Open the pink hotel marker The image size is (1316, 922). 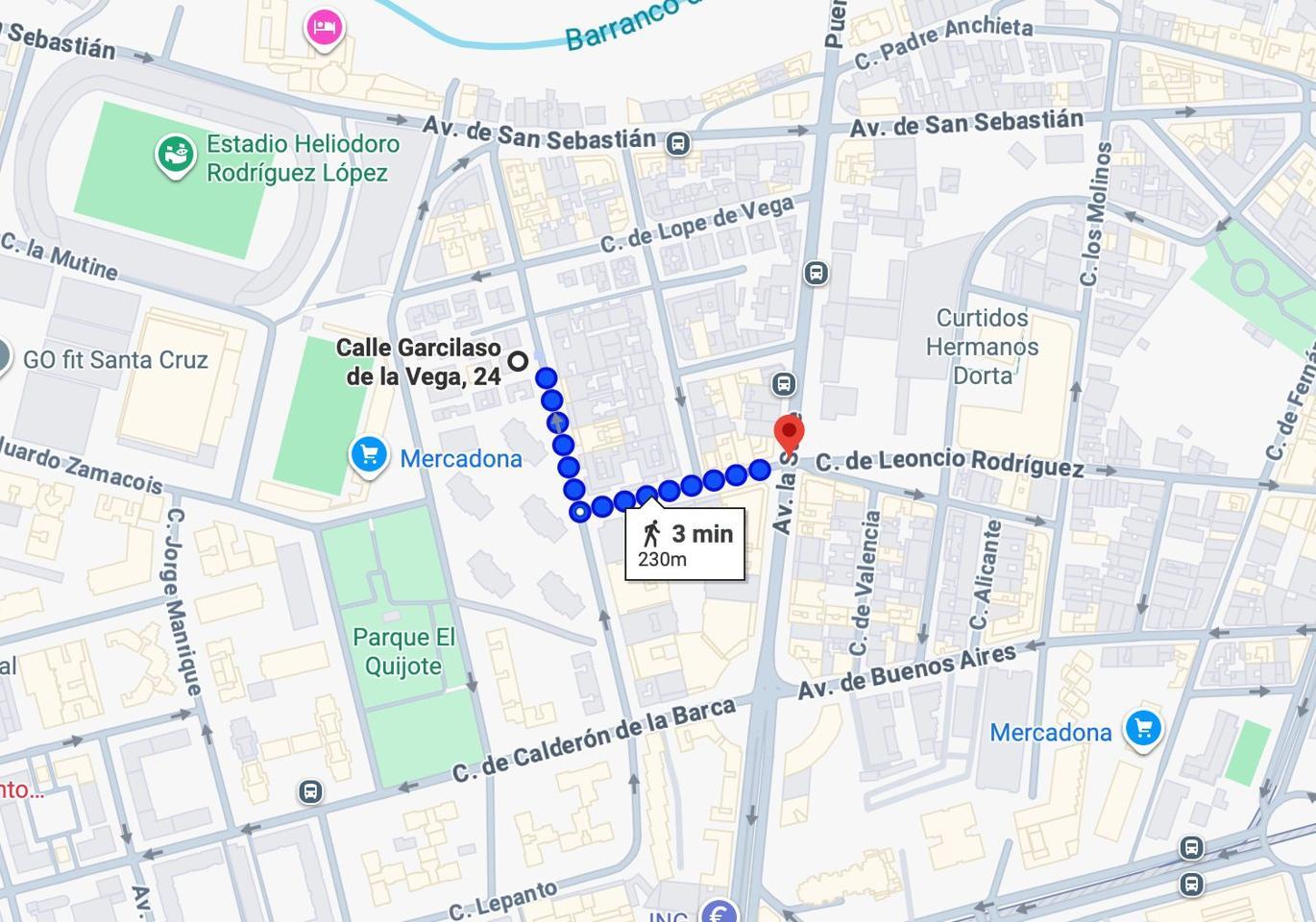pyautogui.click(x=325, y=27)
